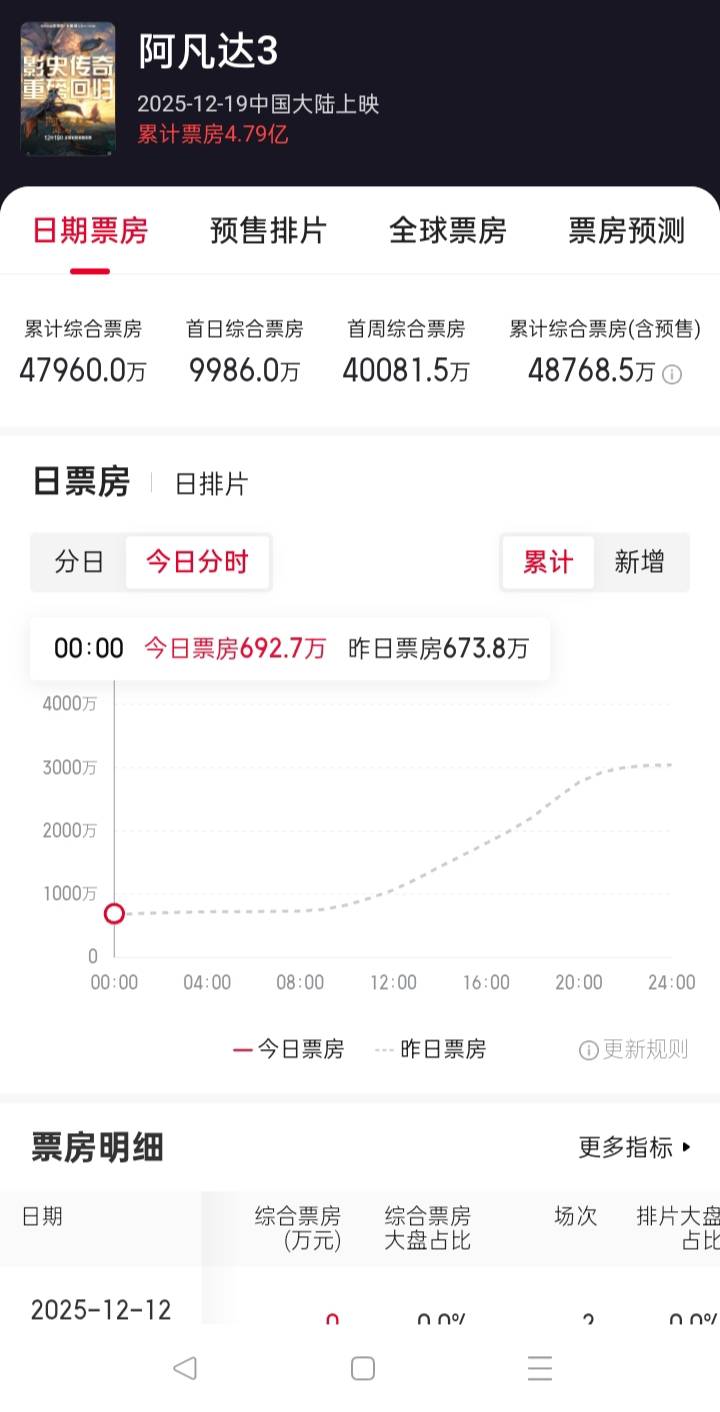Image resolution: width=720 pixels, height=1412 pixels.
Task: Open the 阿凡达3 movie poster
Action: pyautogui.click(x=68, y=89)
